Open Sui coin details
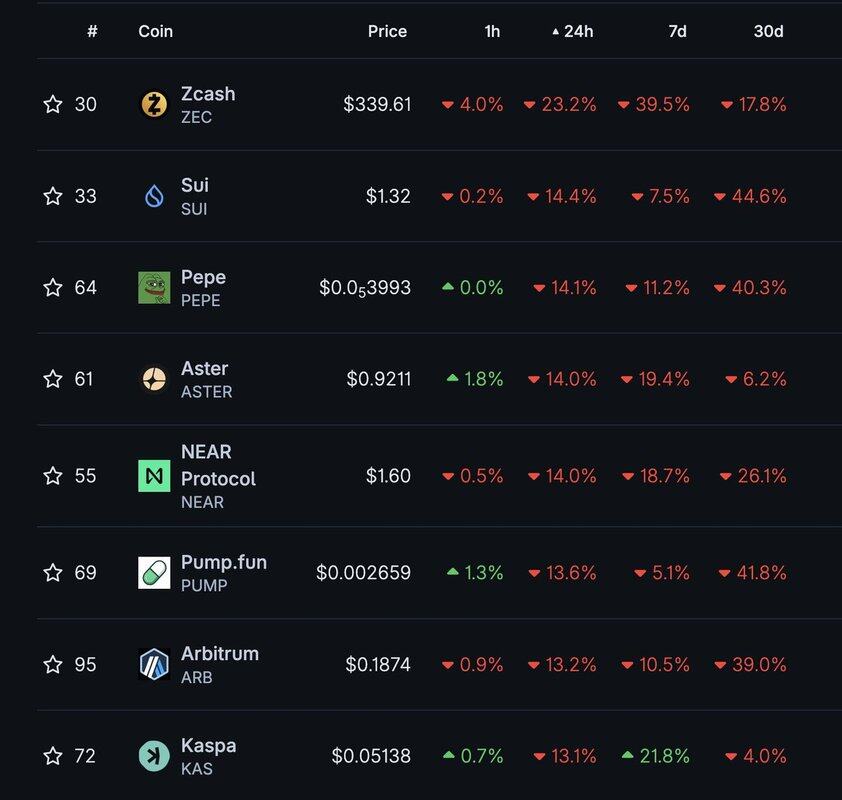Screen dimensions: 842x800 point(194,186)
